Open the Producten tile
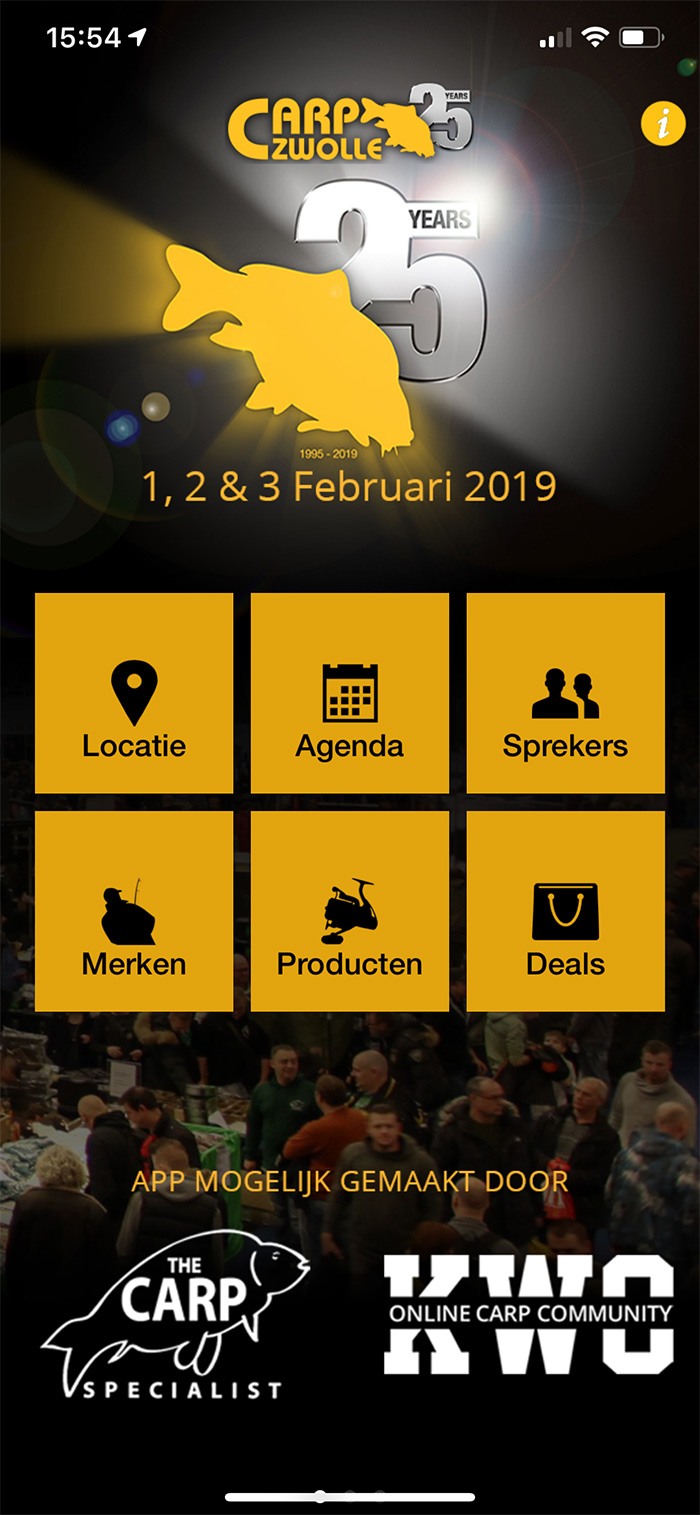Screen dimensions: 700x1515 (350, 911)
